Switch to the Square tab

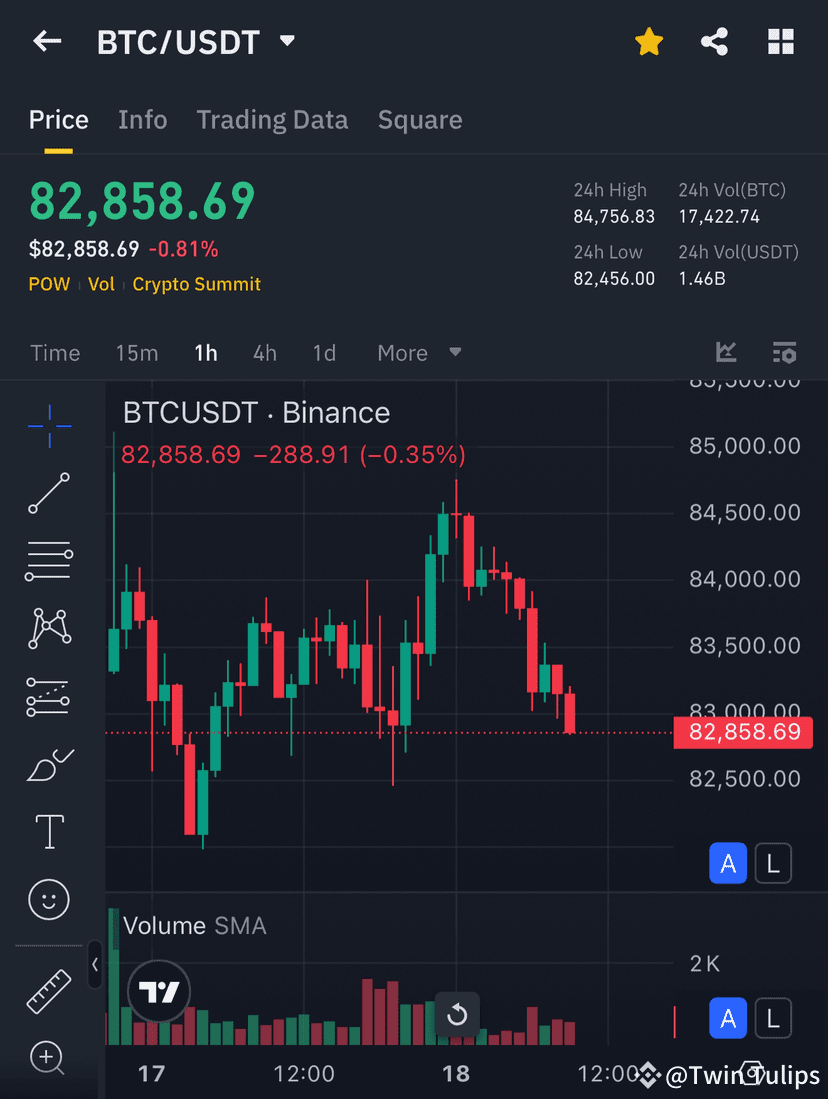(420, 119)
